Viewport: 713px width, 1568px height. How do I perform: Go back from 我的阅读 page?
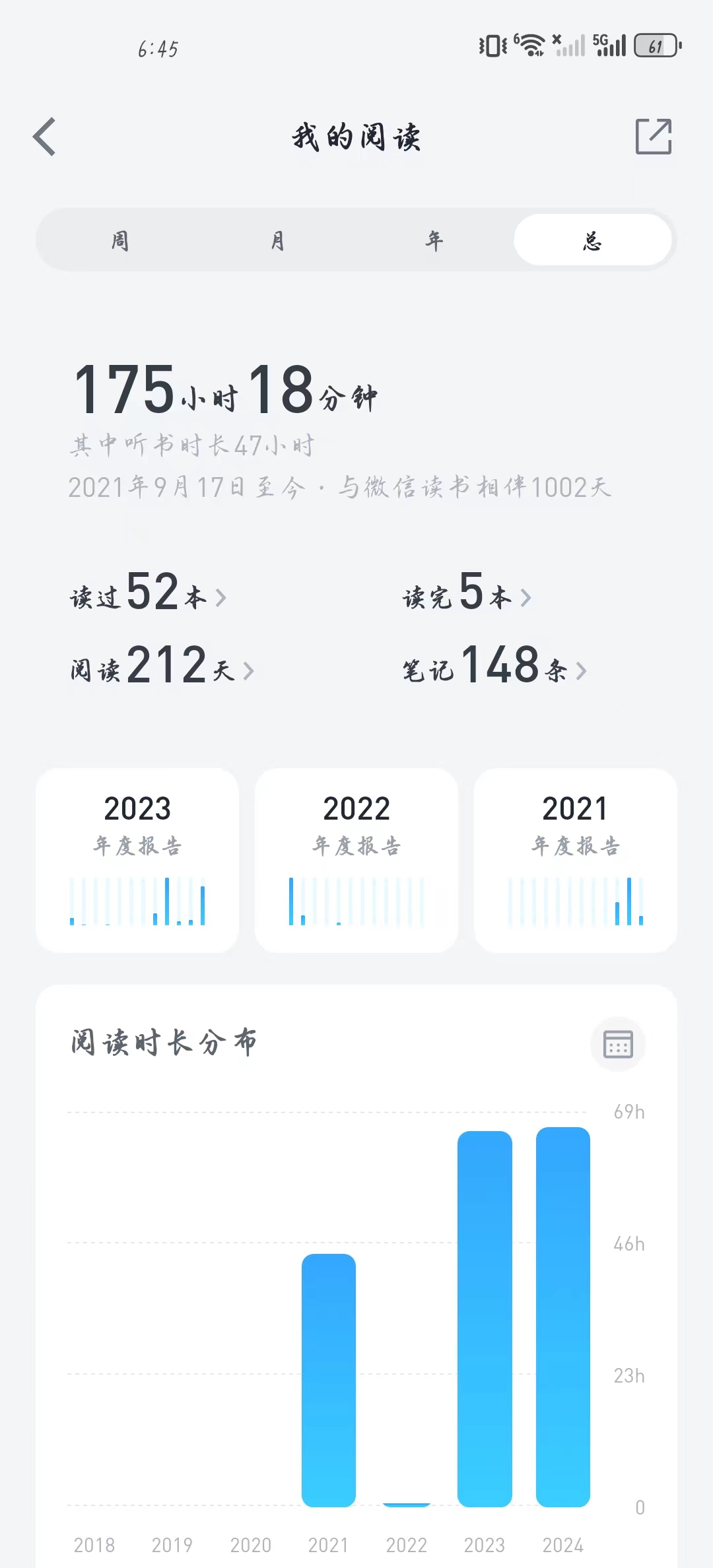pyautogui.click(x=44, y=137)
